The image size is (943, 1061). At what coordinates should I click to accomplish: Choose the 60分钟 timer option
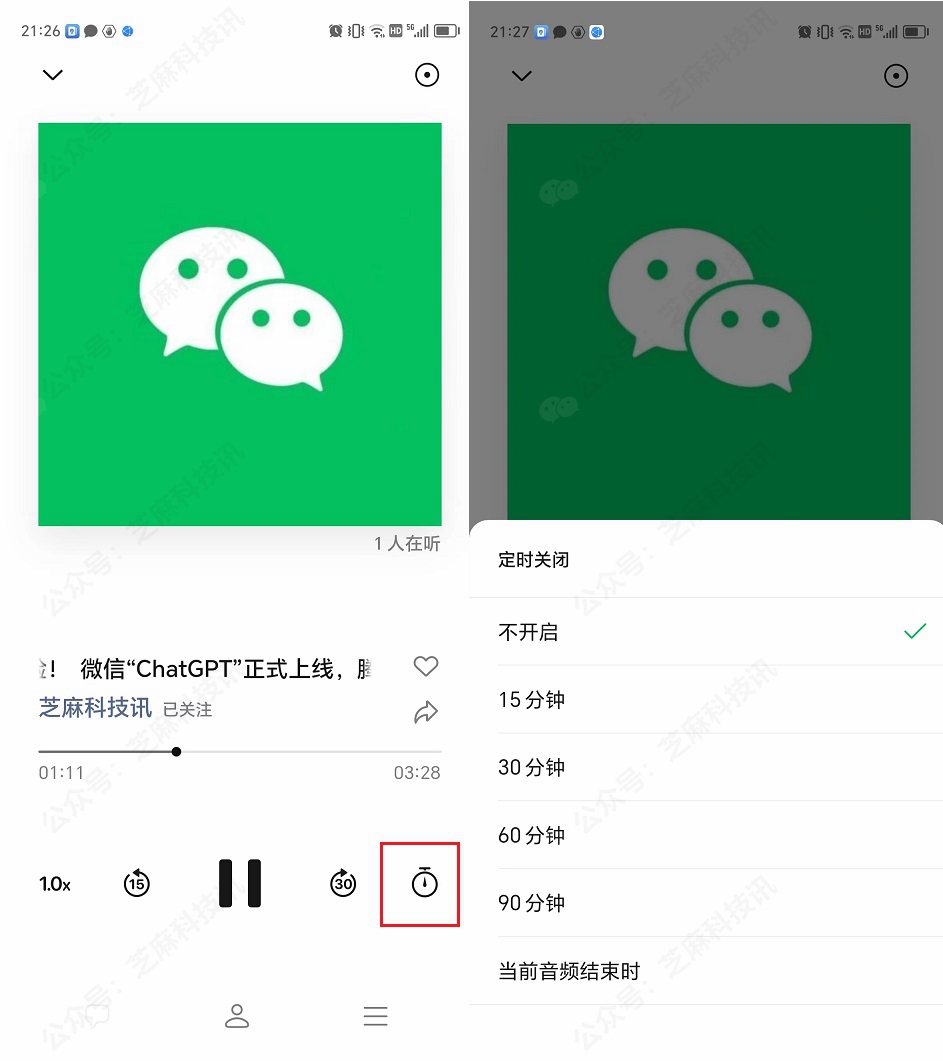(x=705, y=835)
